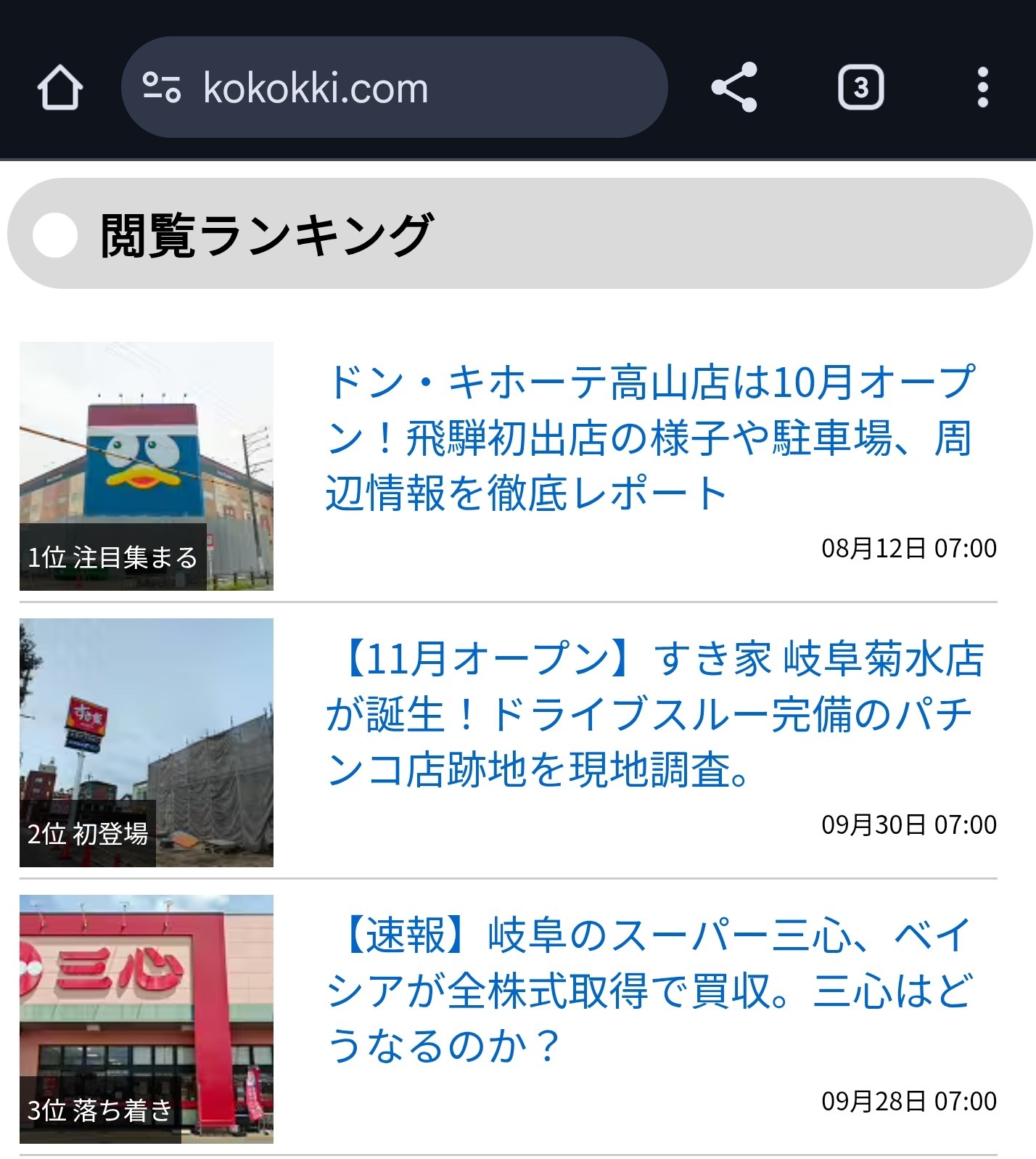Screen dimensions: 1036x1159
Task: Open the 2位 初登場 thumbnail image
Action: [147, 742]
